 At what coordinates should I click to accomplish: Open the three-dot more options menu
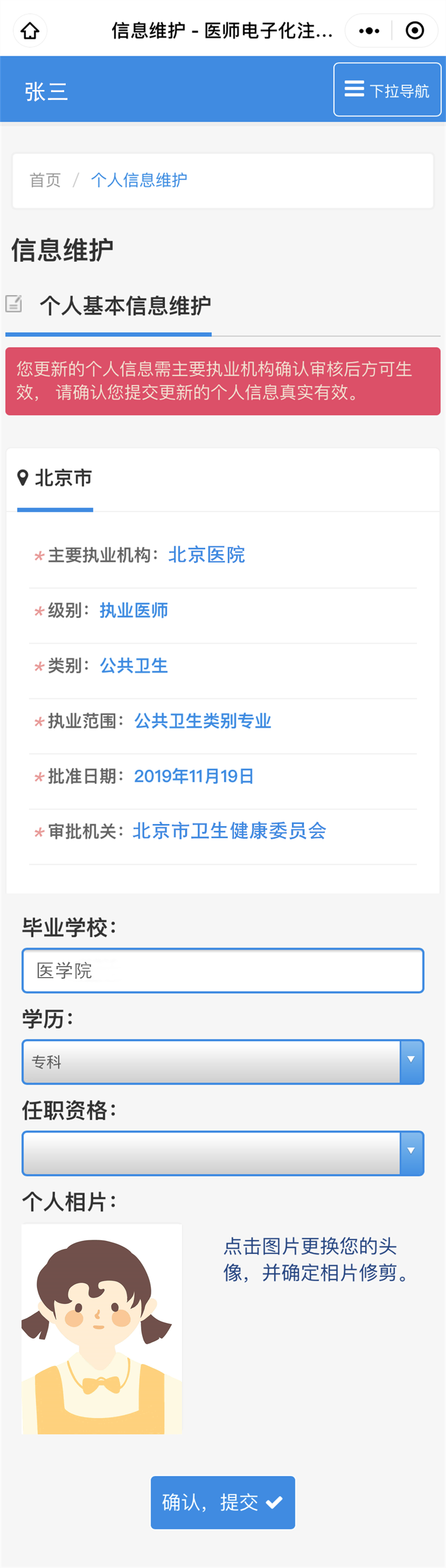coord(369,31)
